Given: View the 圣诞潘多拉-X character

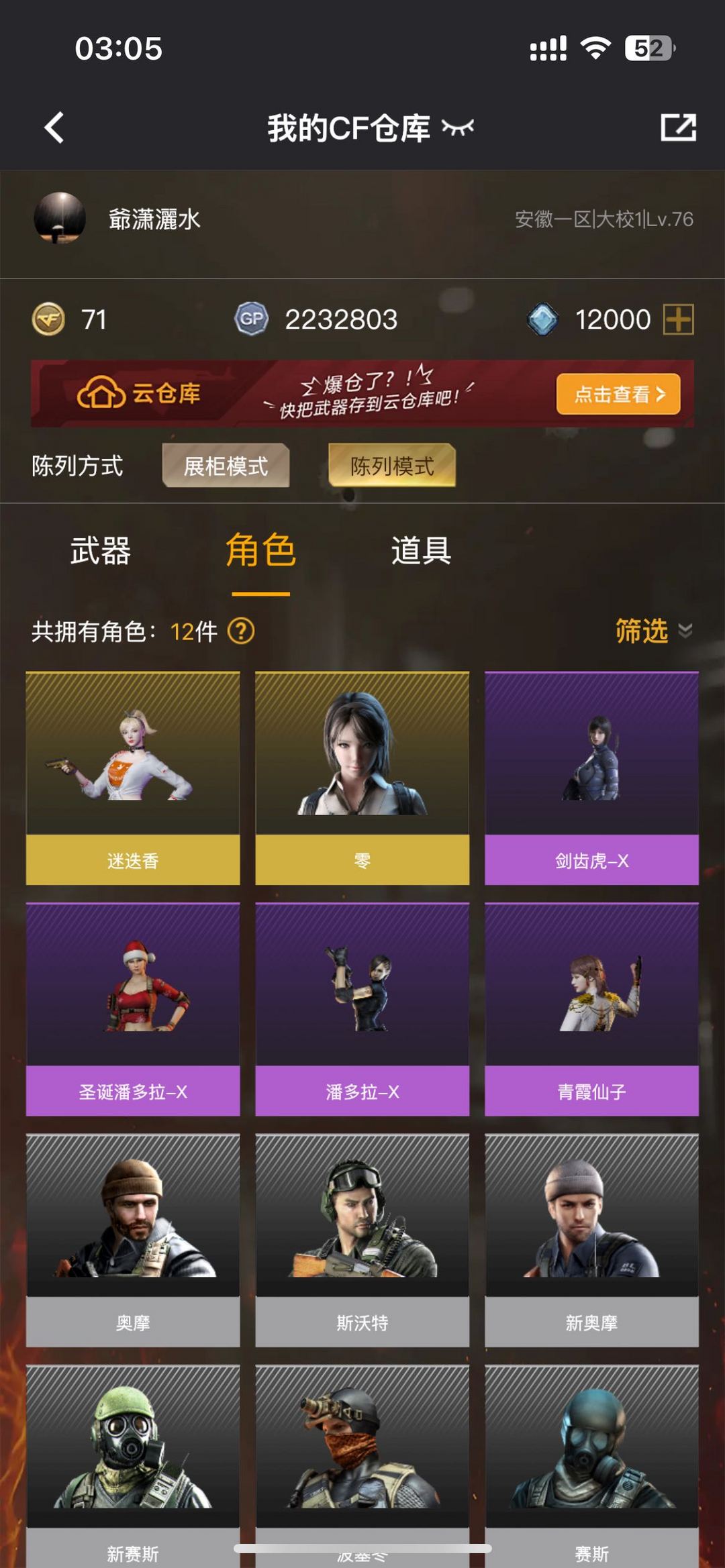Looking at the screenshot, I should click(133, 1009).
